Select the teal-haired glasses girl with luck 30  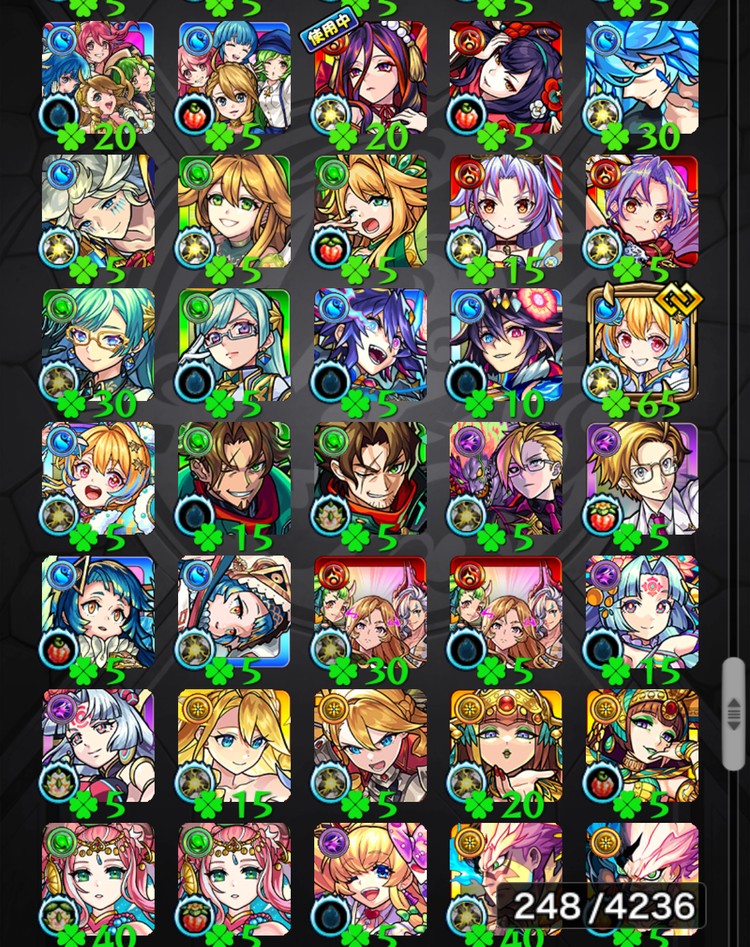98,344
